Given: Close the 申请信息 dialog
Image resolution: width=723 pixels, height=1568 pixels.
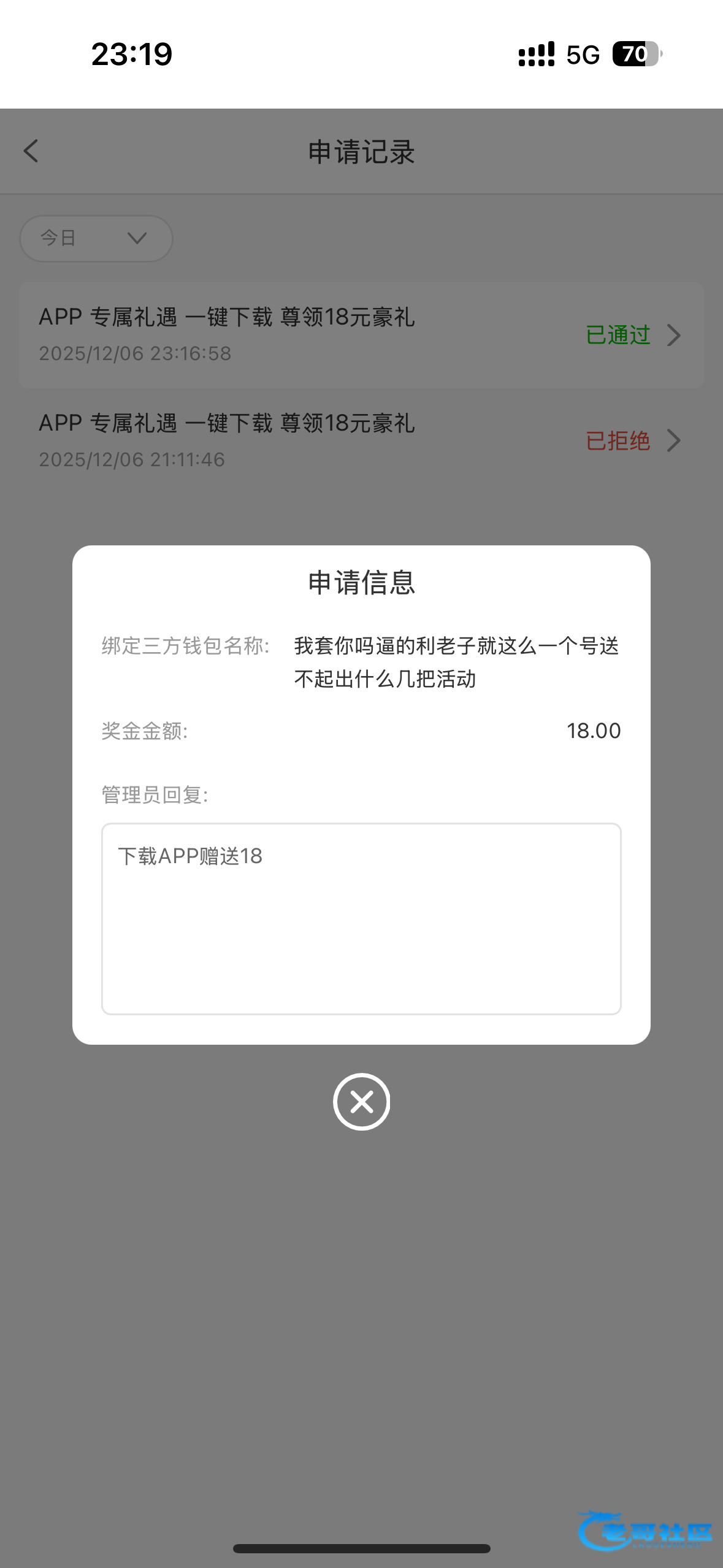Looking at the screenshot, I should pos(361,1102).
